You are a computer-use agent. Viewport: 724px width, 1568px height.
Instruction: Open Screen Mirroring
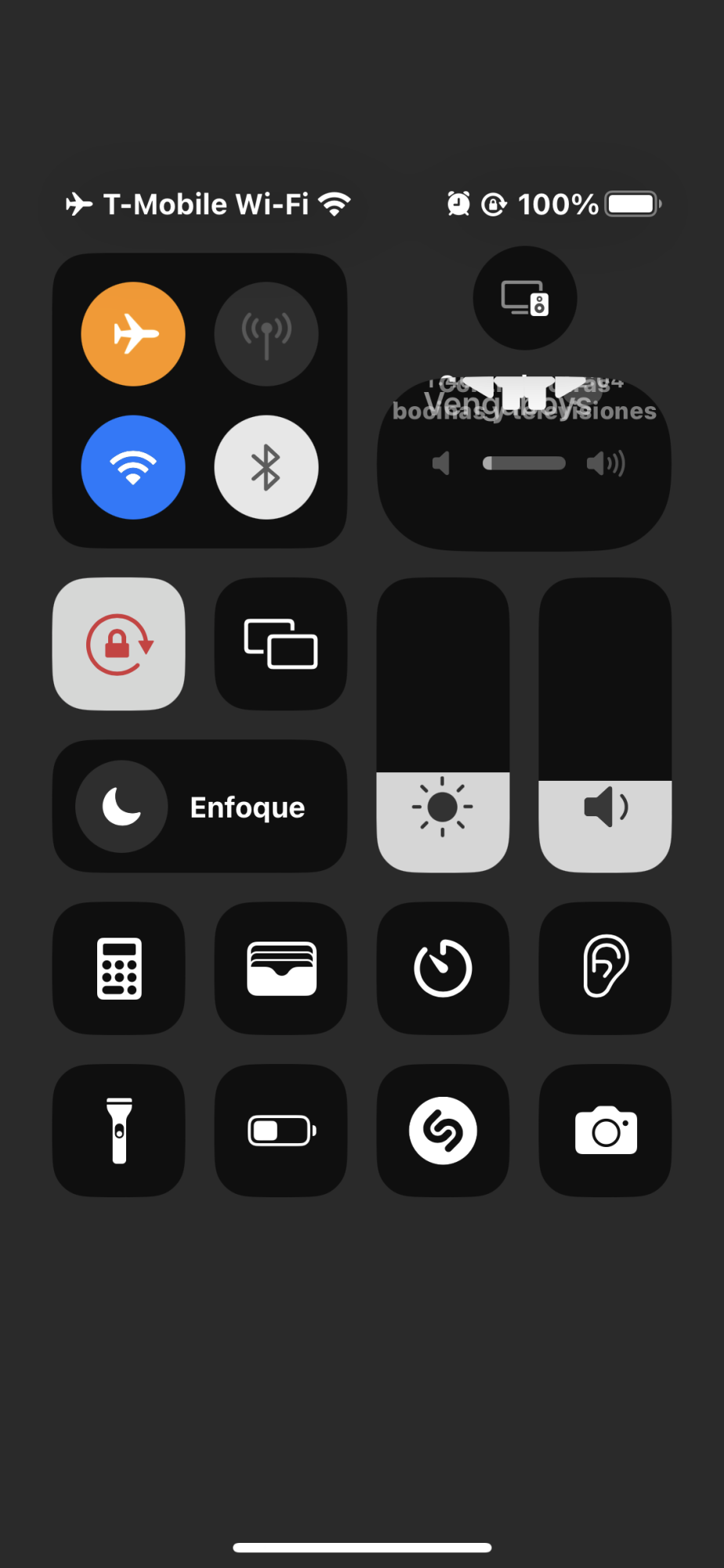(281, 644)
